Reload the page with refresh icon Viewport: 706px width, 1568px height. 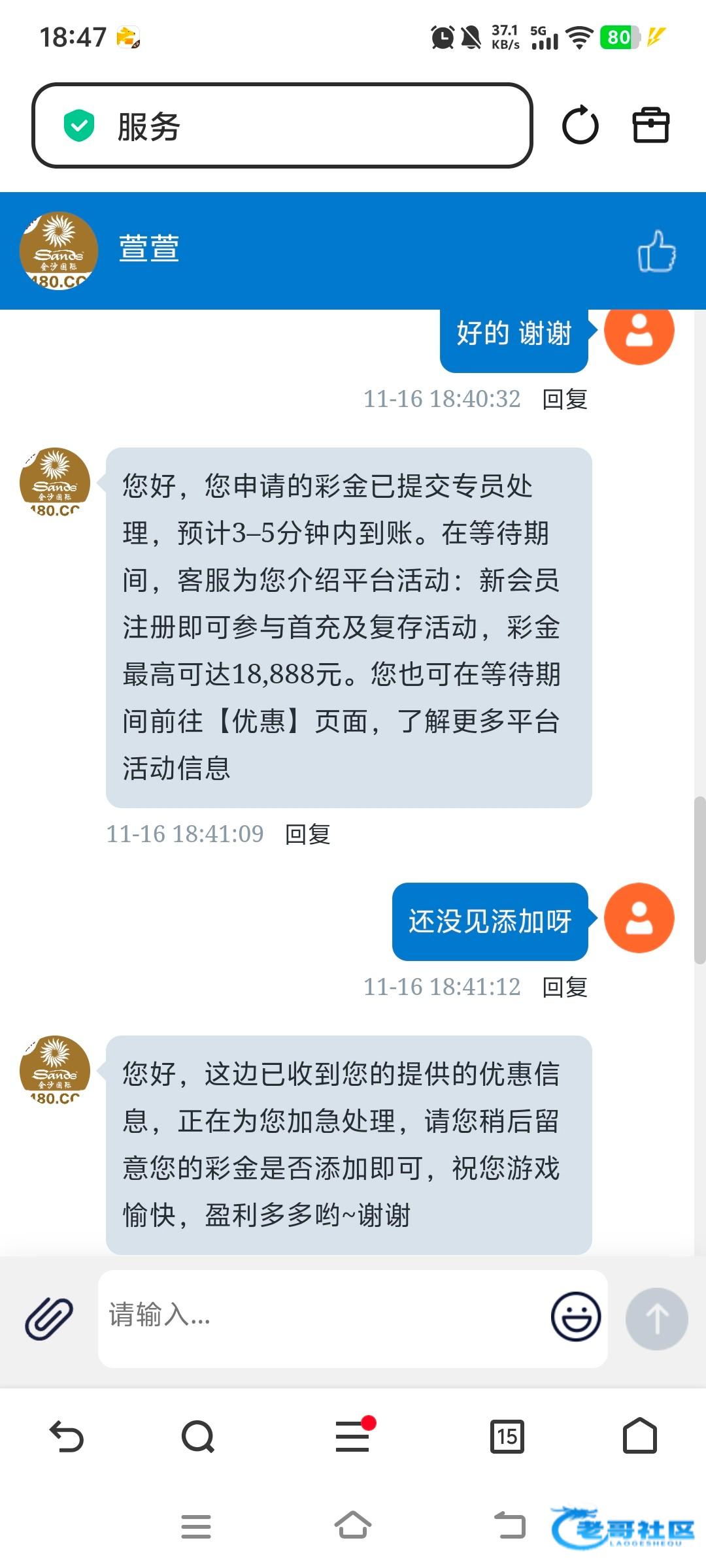(x=580, y=125)
